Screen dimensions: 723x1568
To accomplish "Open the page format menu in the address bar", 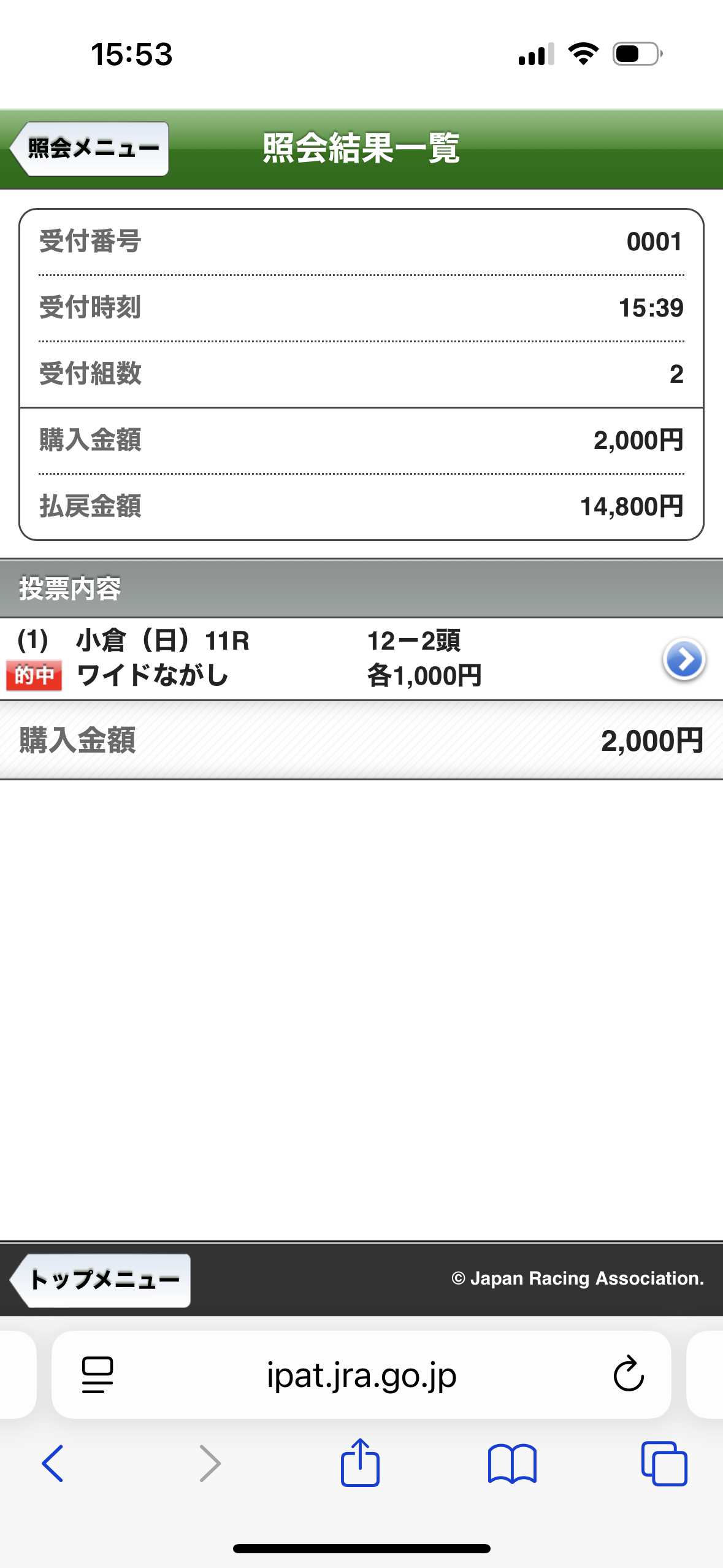I will point(98,1374).
